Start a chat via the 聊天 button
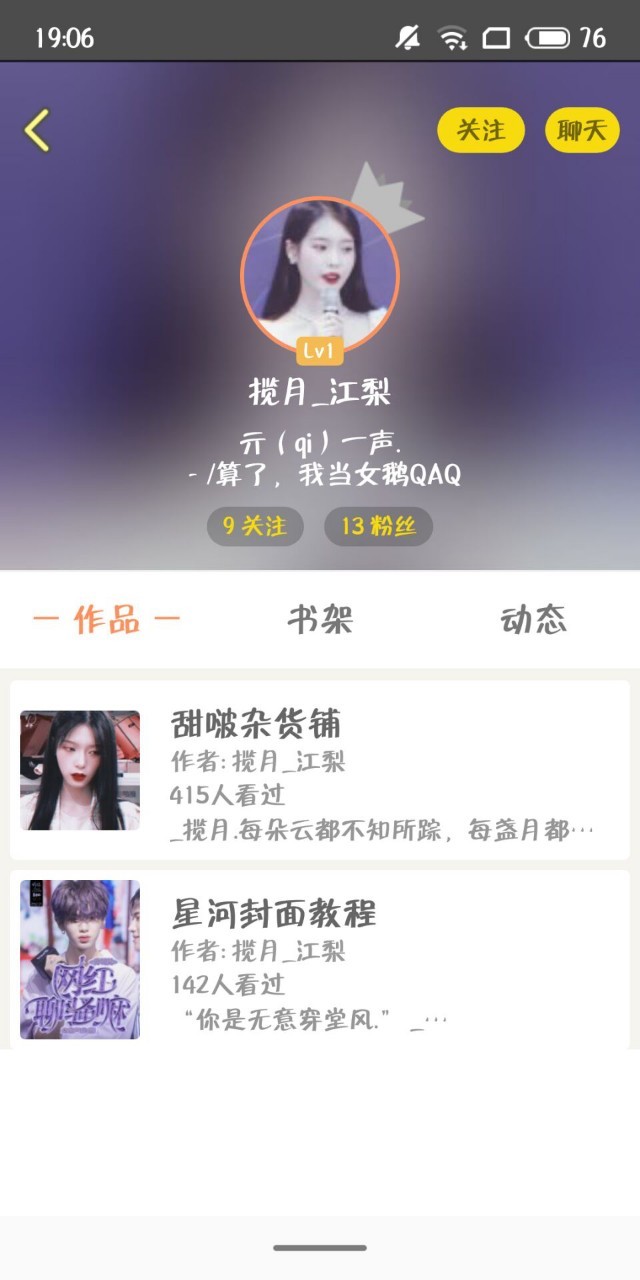The width and height of the screenshot is (640, 1280). pos(582,130)
